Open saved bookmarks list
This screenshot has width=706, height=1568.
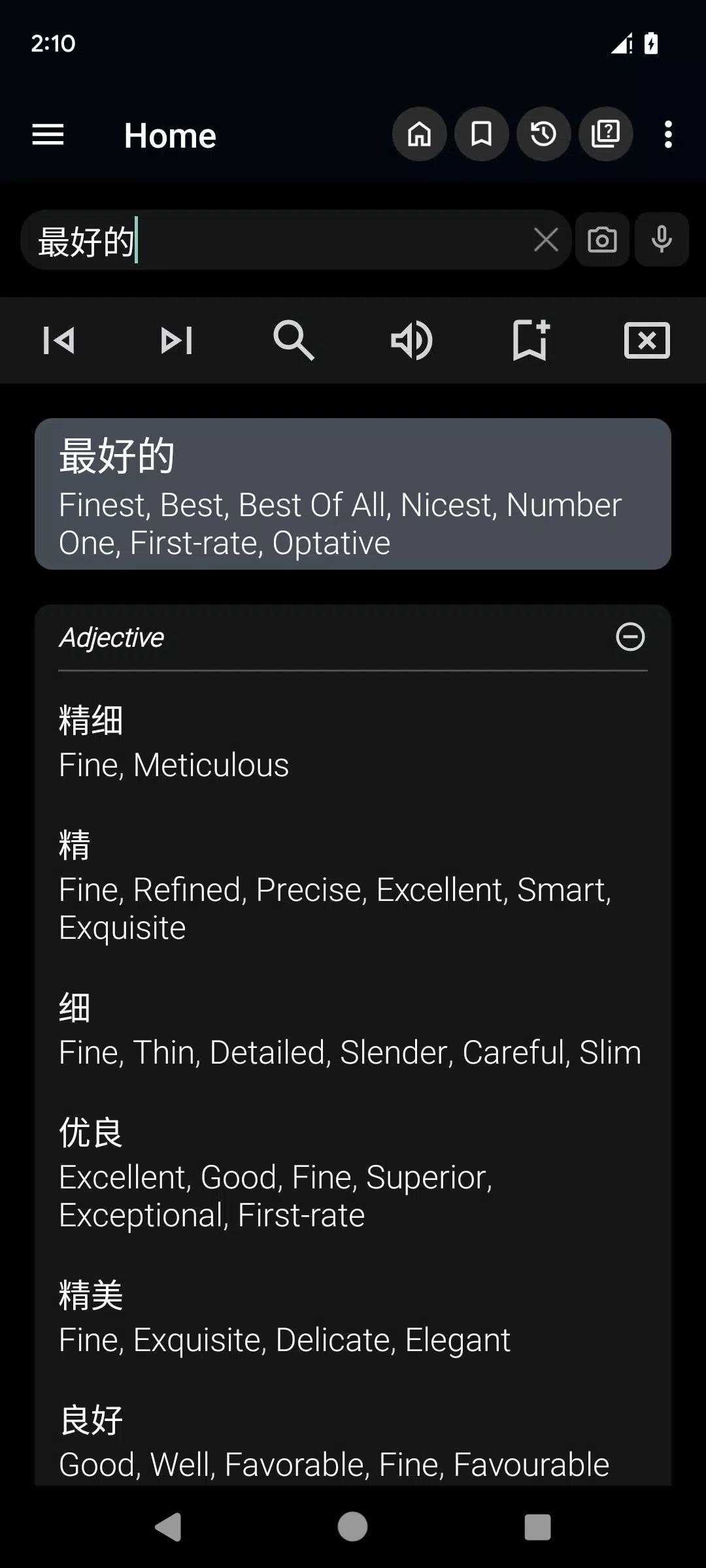(x=482, y=135)
